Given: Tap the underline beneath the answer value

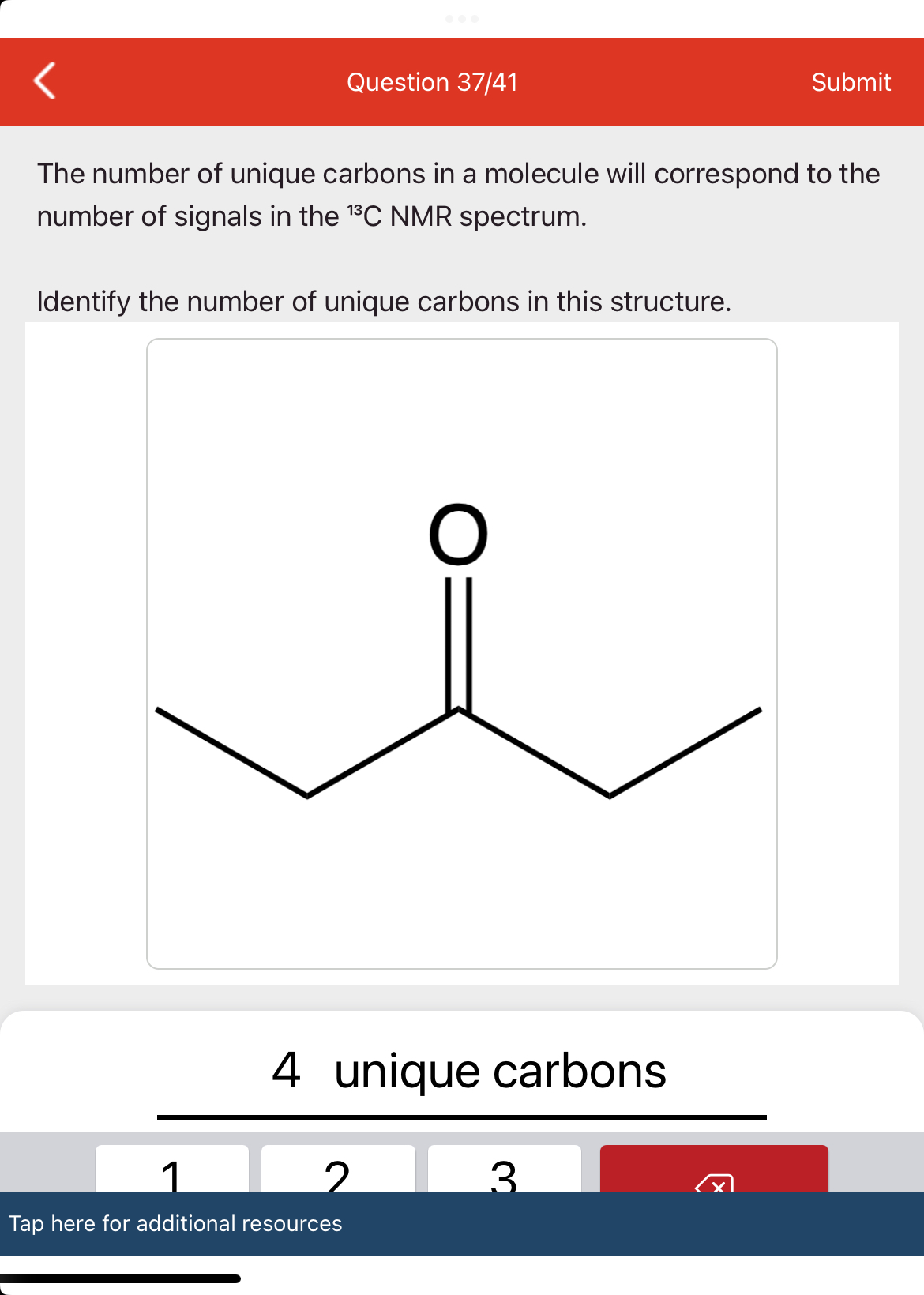Looking at the screenshot, I should click(x=462, y=1117).
